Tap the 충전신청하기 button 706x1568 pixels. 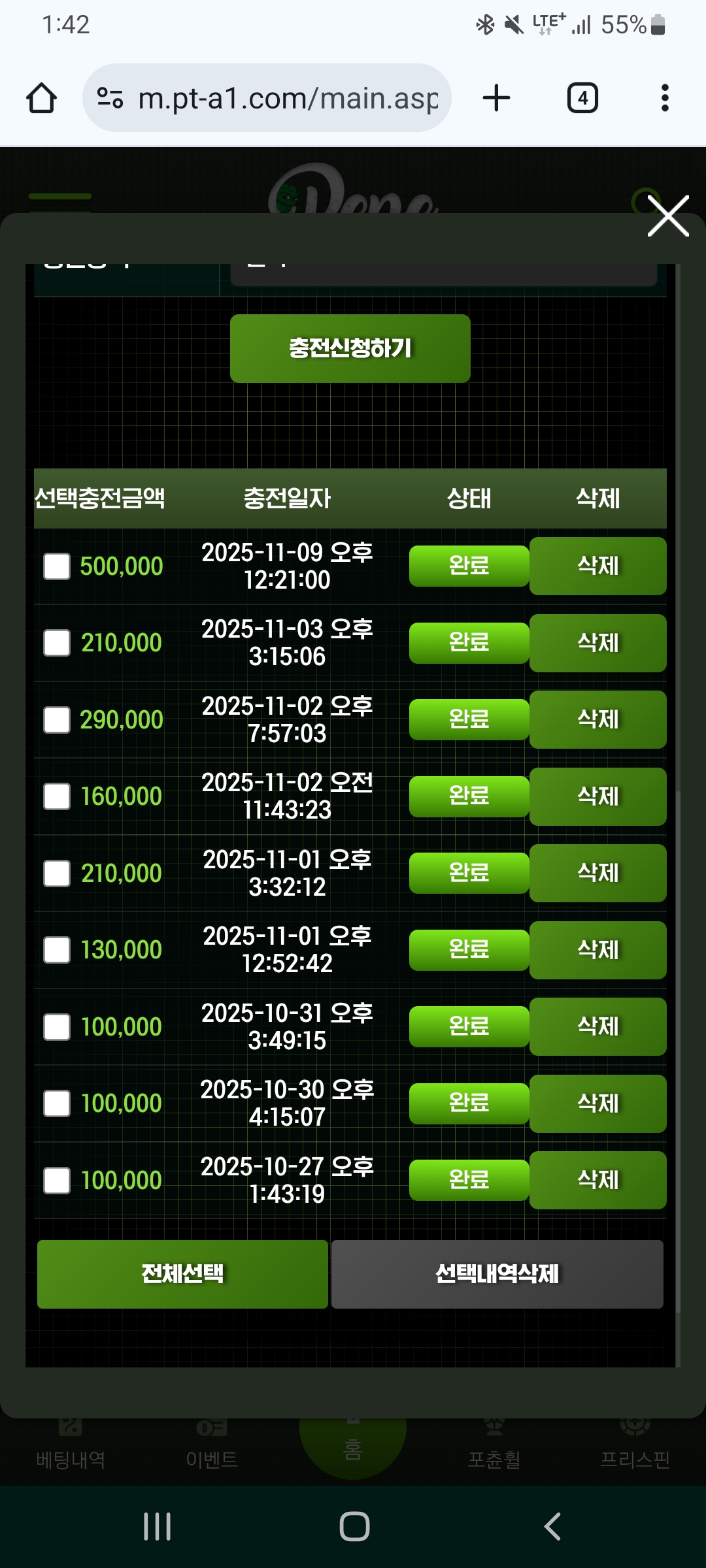tap(350, 348)
